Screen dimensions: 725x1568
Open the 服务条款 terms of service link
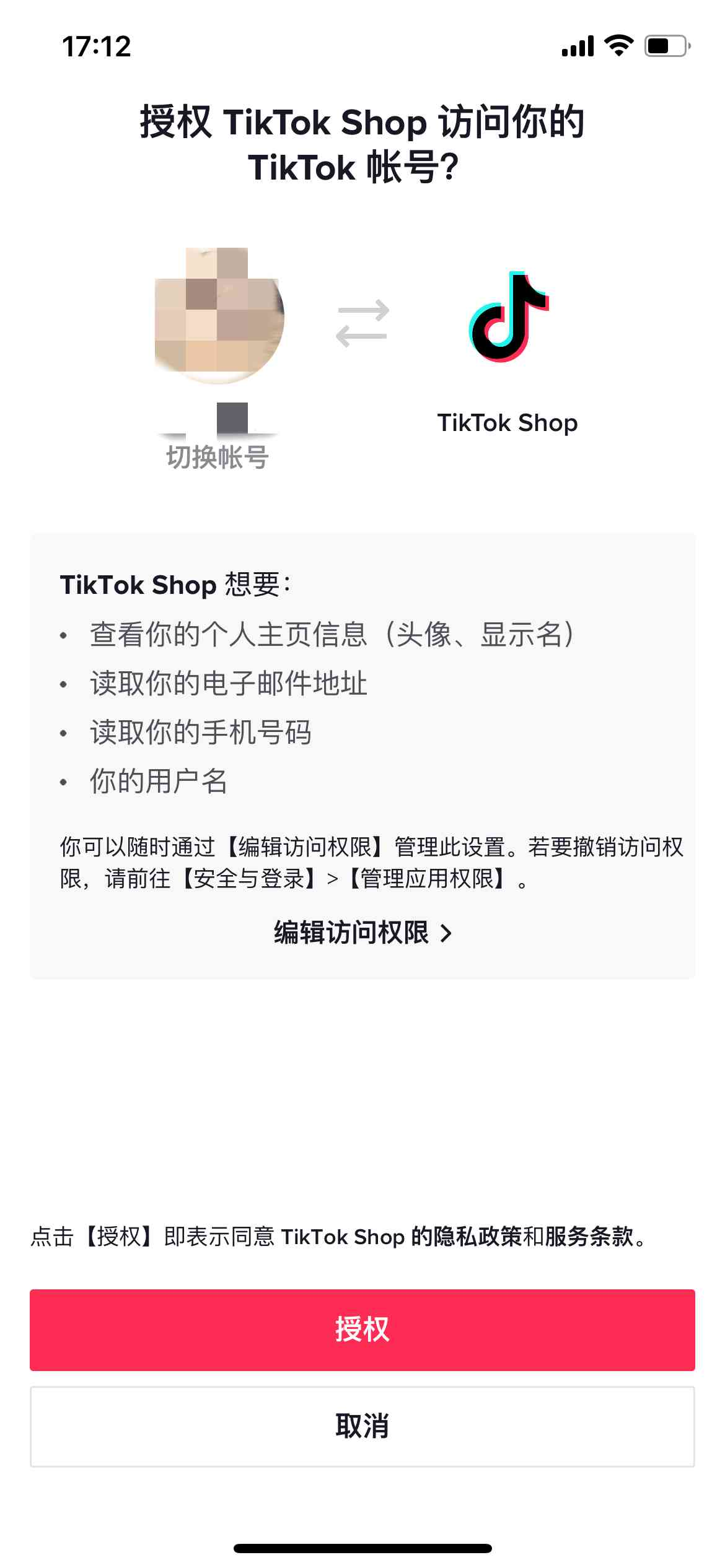pyautogui.click(x=589, y=1237)
